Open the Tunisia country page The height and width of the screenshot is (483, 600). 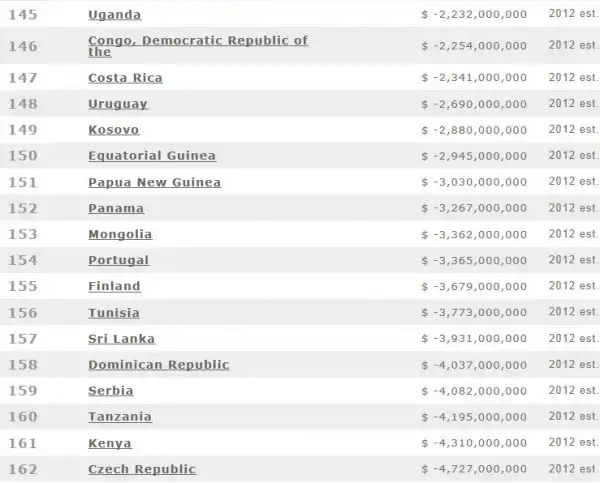[x=114, y=313]
